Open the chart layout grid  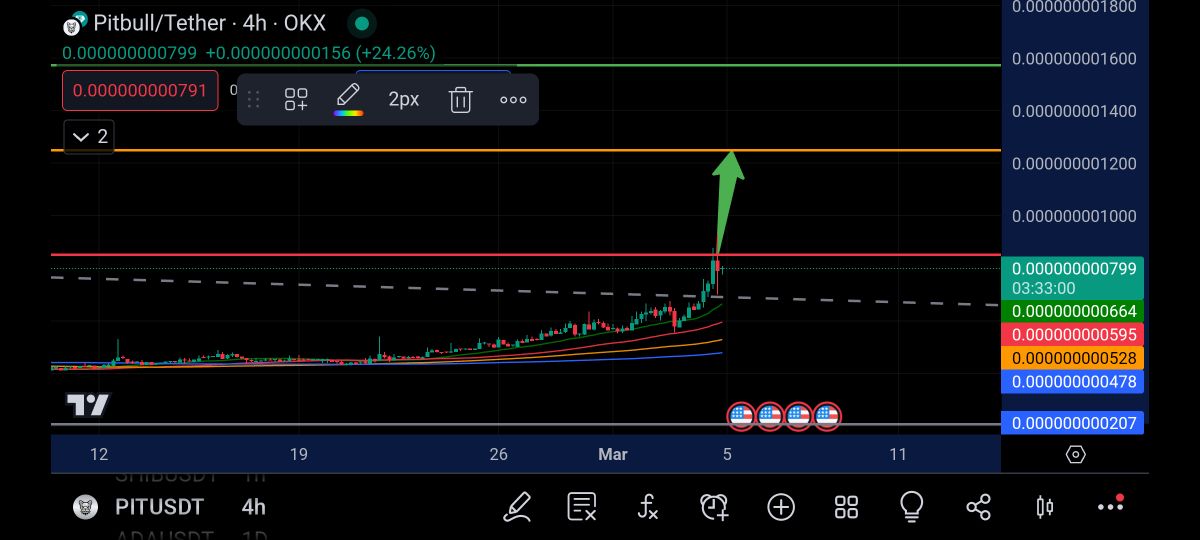click(847, 506)
